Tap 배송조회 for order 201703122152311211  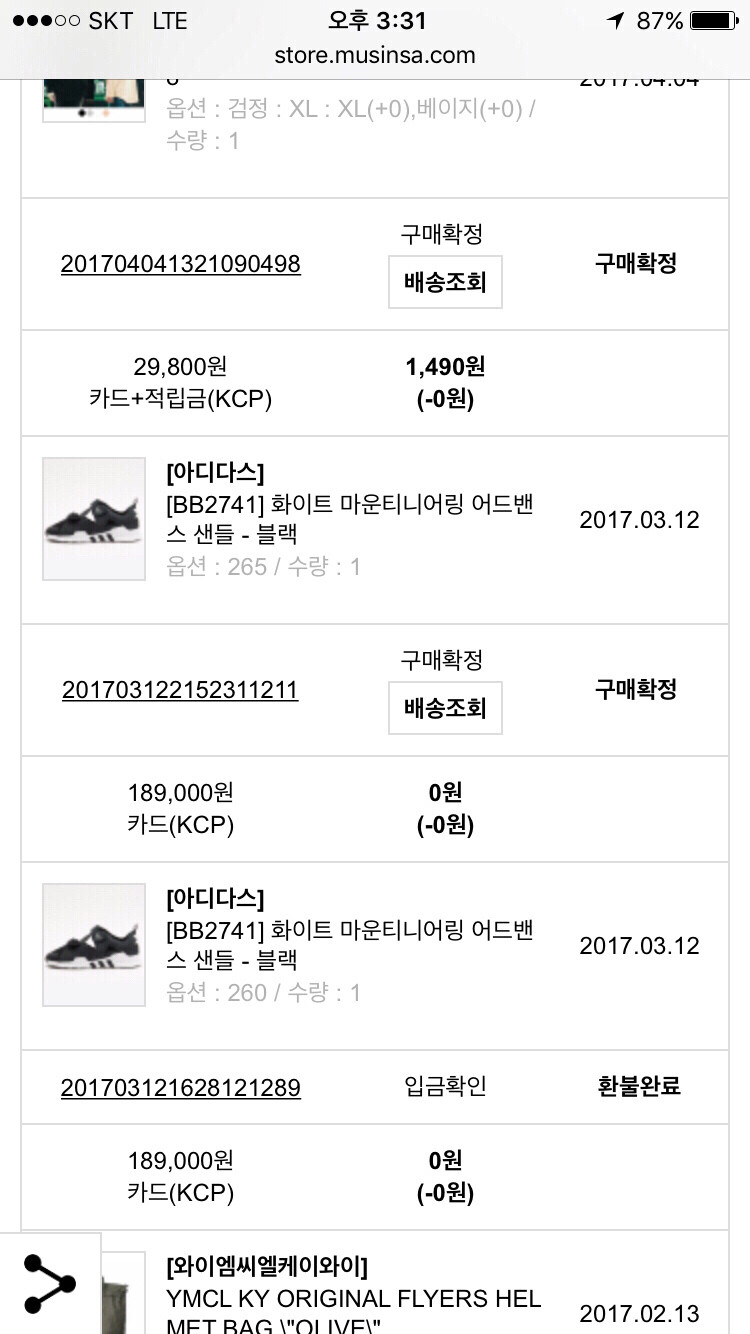click(x=445, y=709)
